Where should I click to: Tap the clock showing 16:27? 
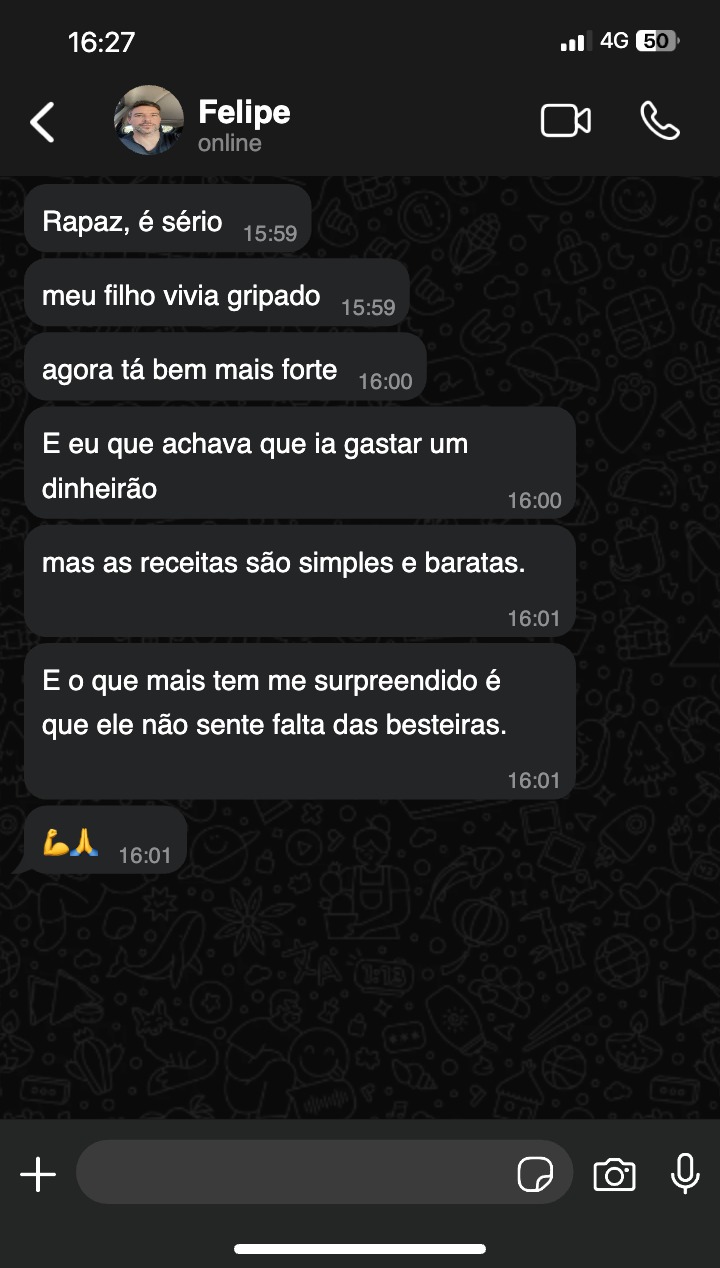click(96, 41)
